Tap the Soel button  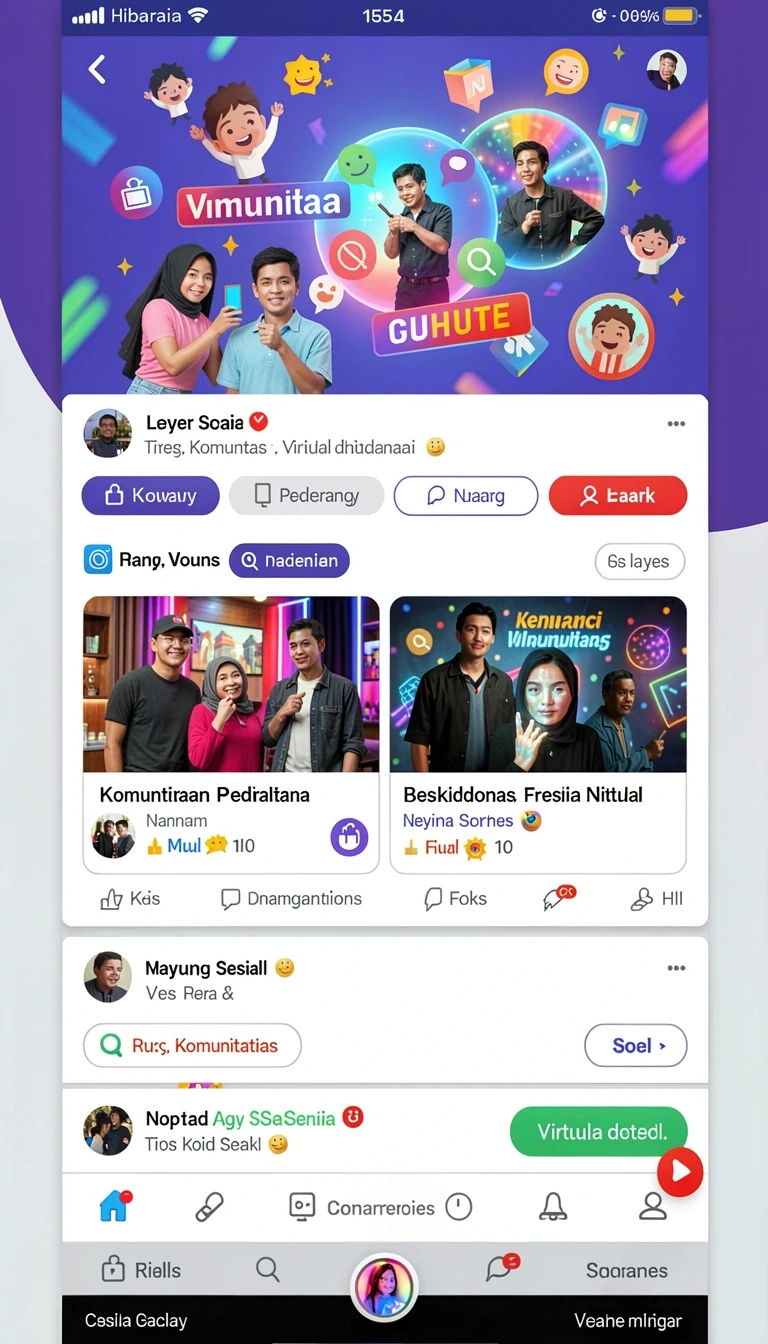(x=635, y=1046)
